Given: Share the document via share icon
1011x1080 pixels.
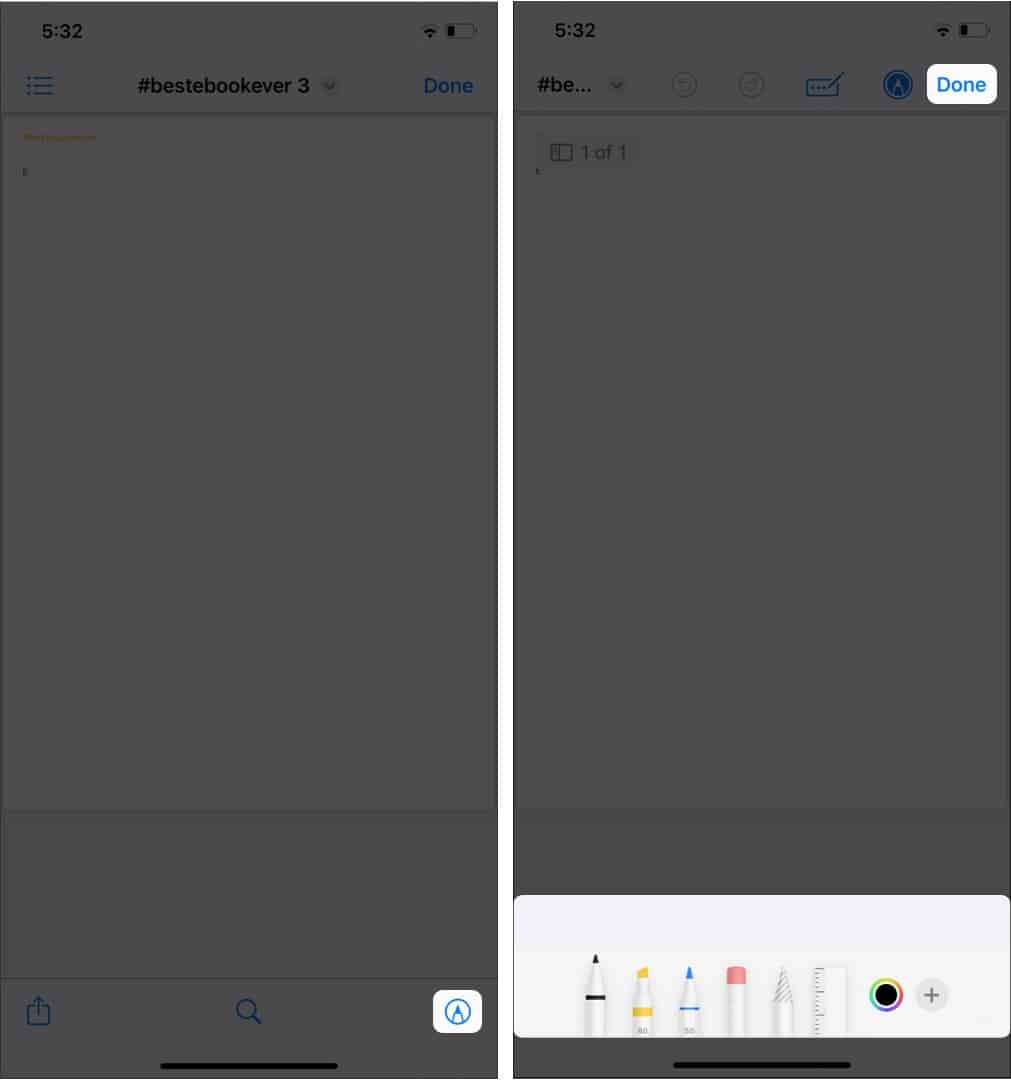Looking at the screenshot, I should pos(38,1011).
